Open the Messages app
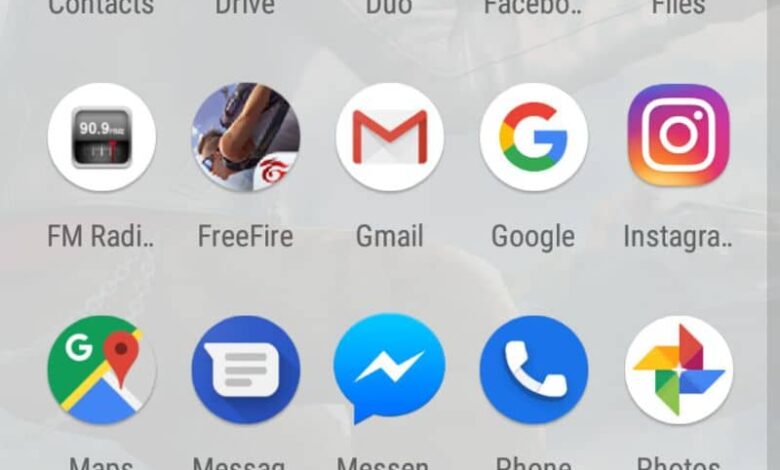 [x=245, y=370]
